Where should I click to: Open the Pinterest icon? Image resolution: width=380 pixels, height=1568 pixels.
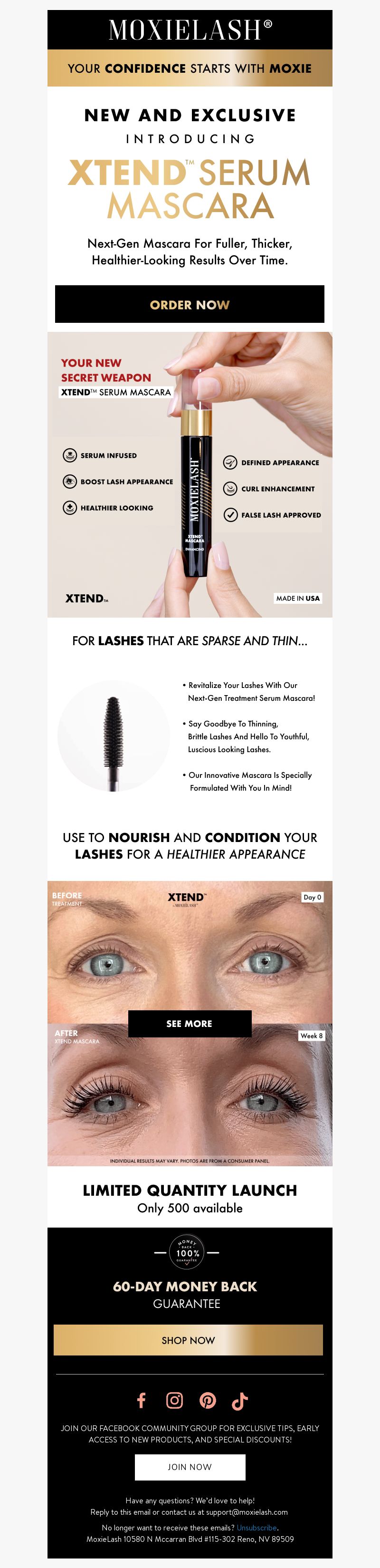(207, 1400)
